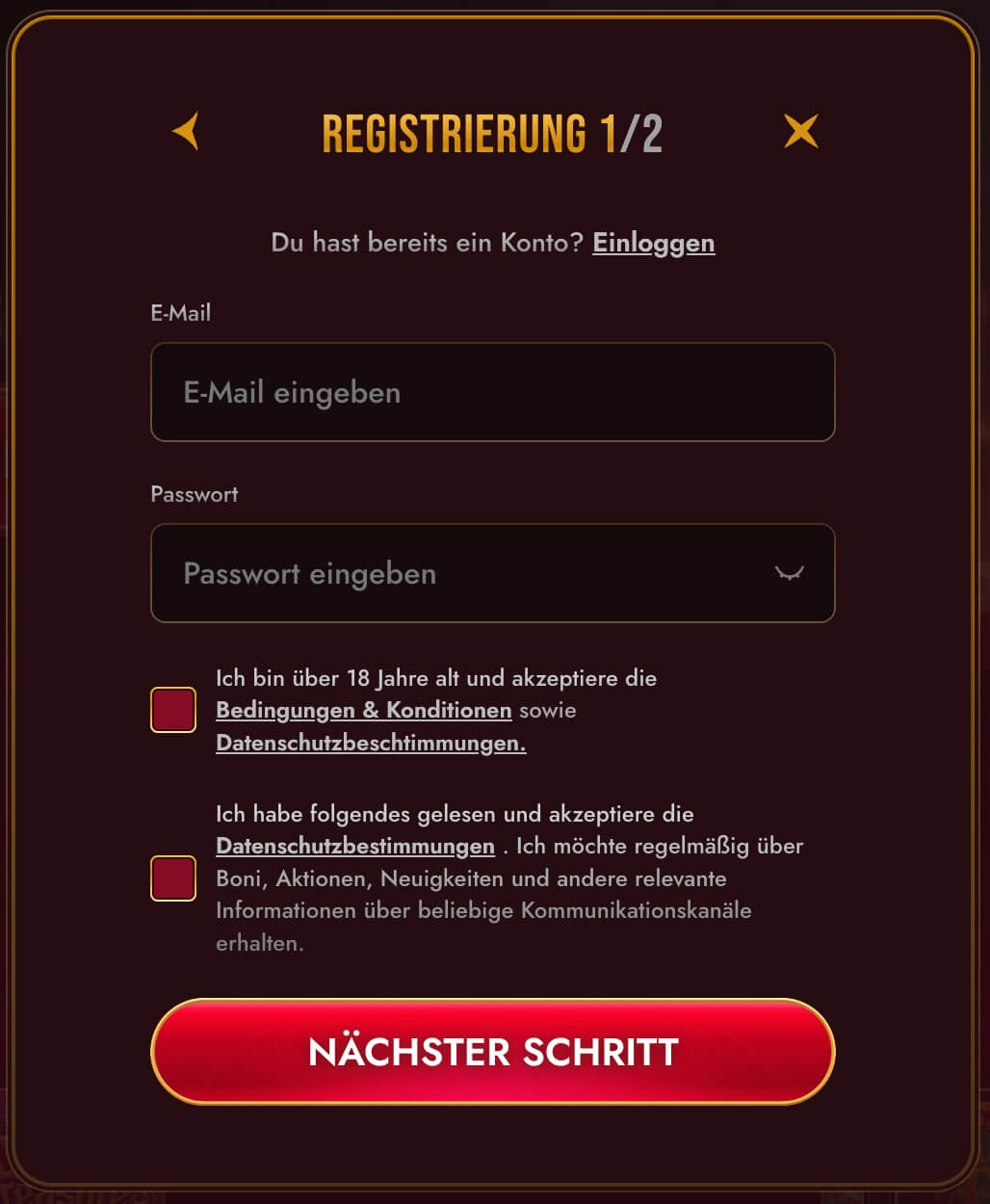The height and width of the screenshot is (1204, 990).
Task: Open Bedingungen & Konditionen link
Action: click(x=363, y=710)
